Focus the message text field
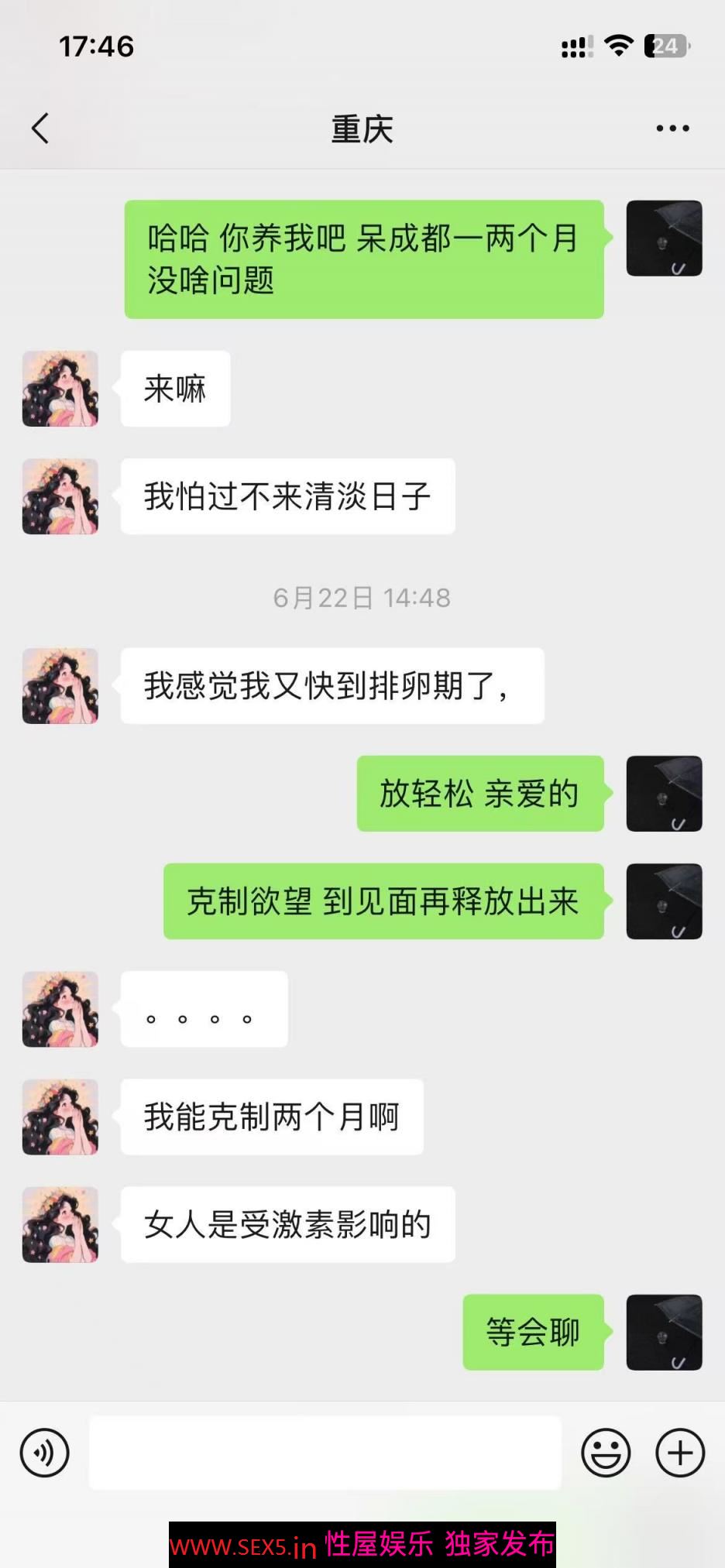Image resolution: width=725 pixels, height=1568 pixels. pos(325,1453)
